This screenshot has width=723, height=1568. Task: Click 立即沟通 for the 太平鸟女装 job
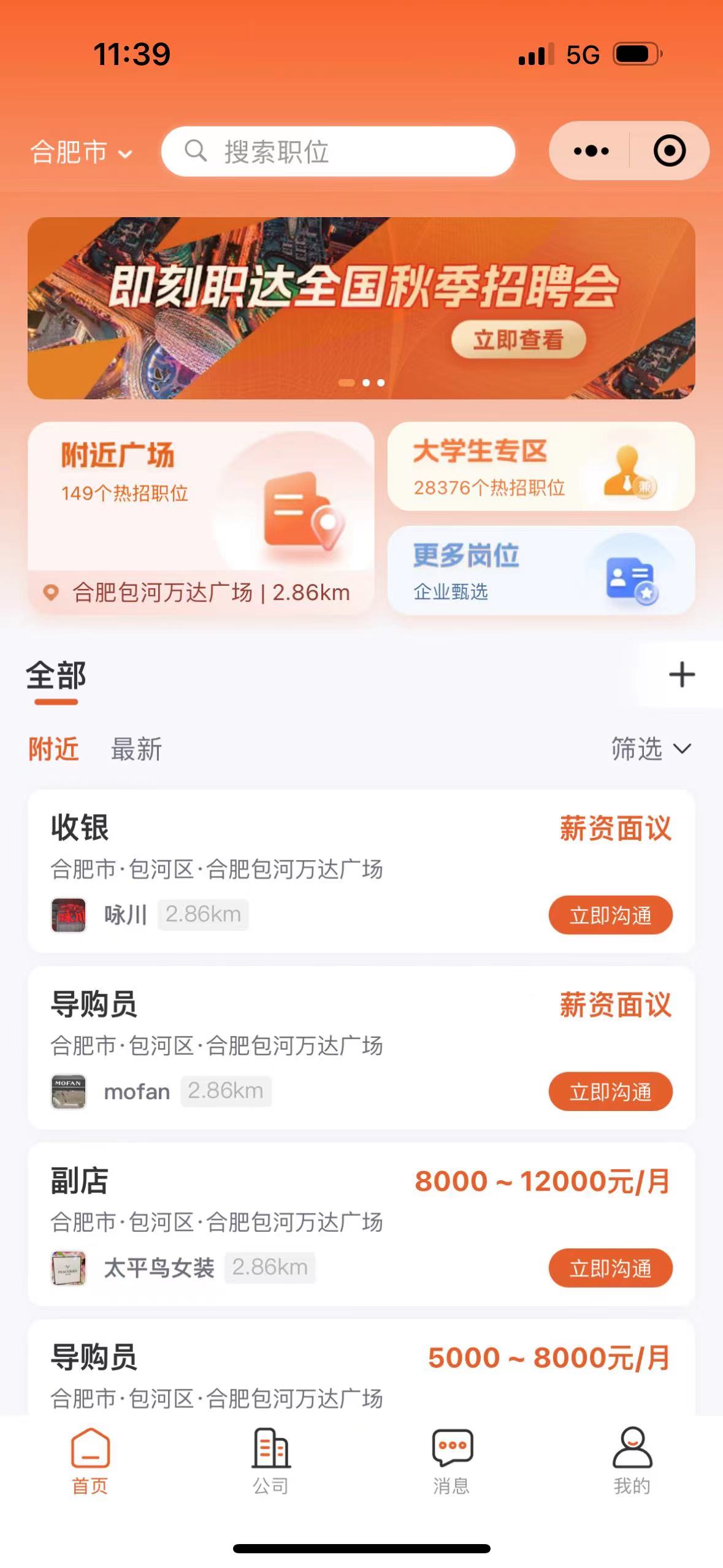(611, 1267)
